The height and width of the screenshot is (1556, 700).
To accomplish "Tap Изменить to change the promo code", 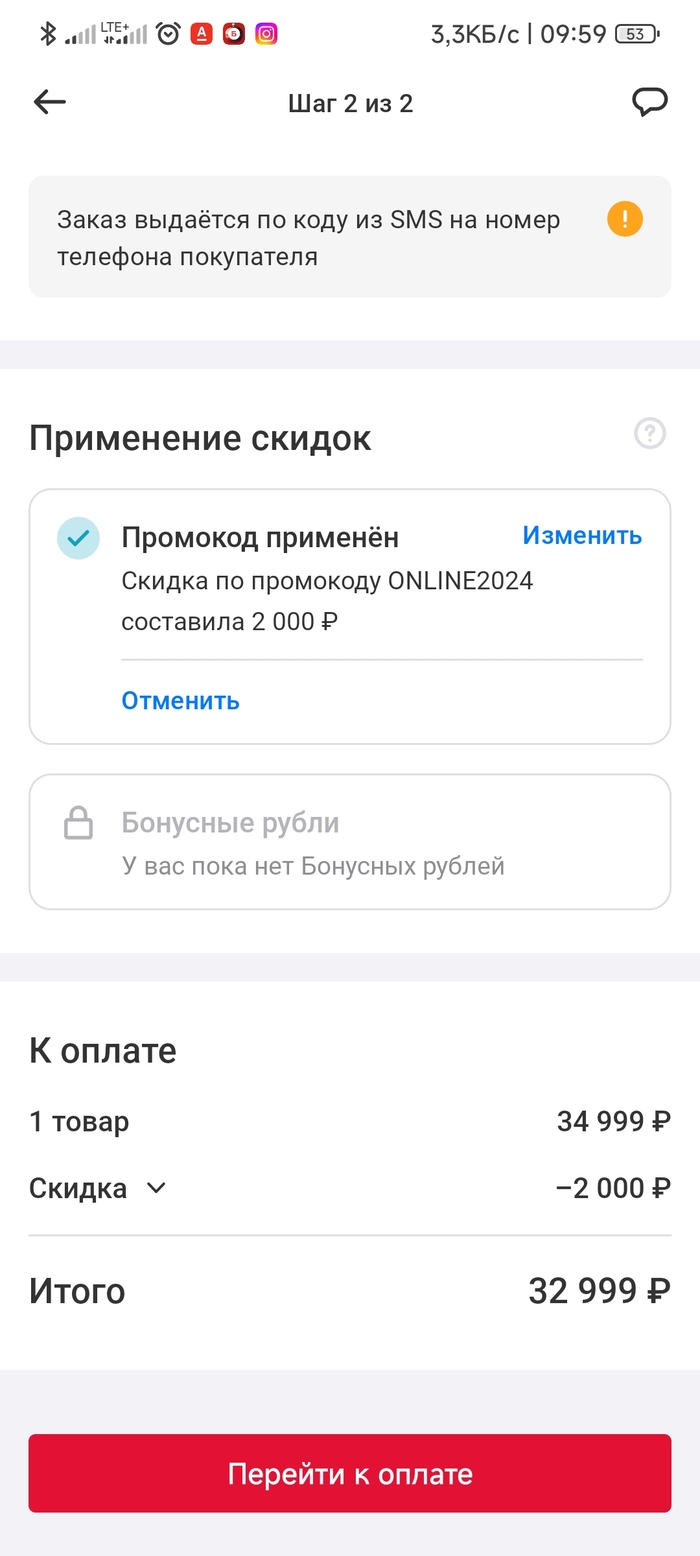I will (582, 535).
